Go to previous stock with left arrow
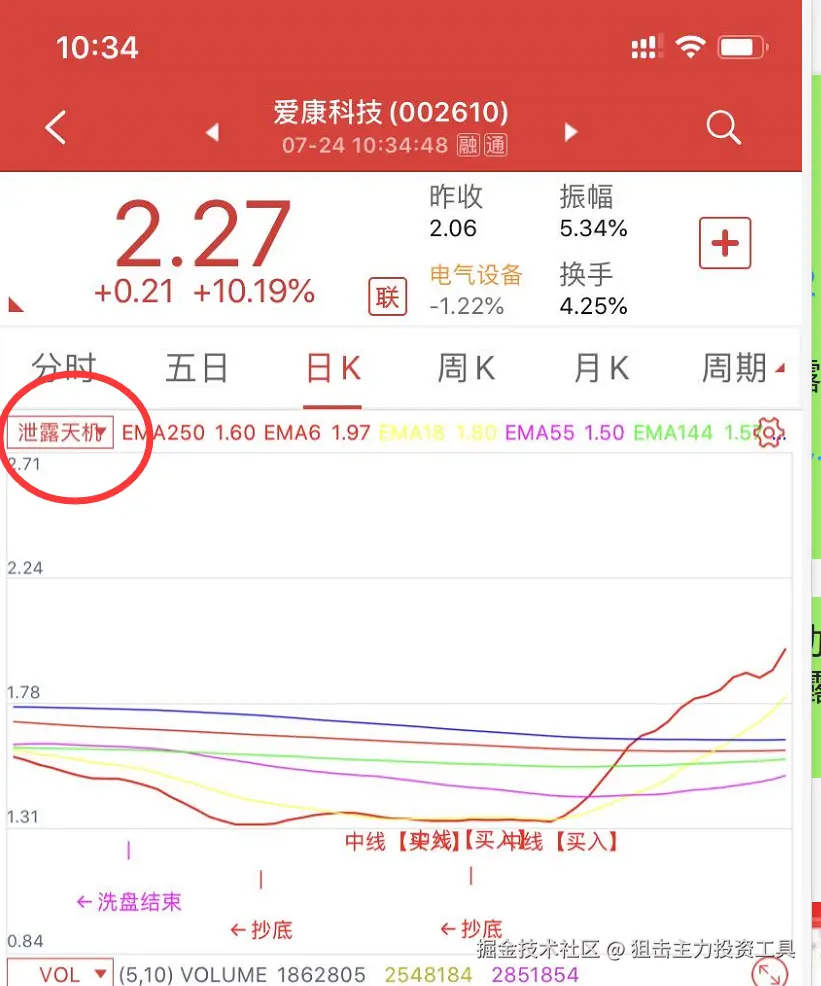Viewport: 821px width, 986px height. 212,132
